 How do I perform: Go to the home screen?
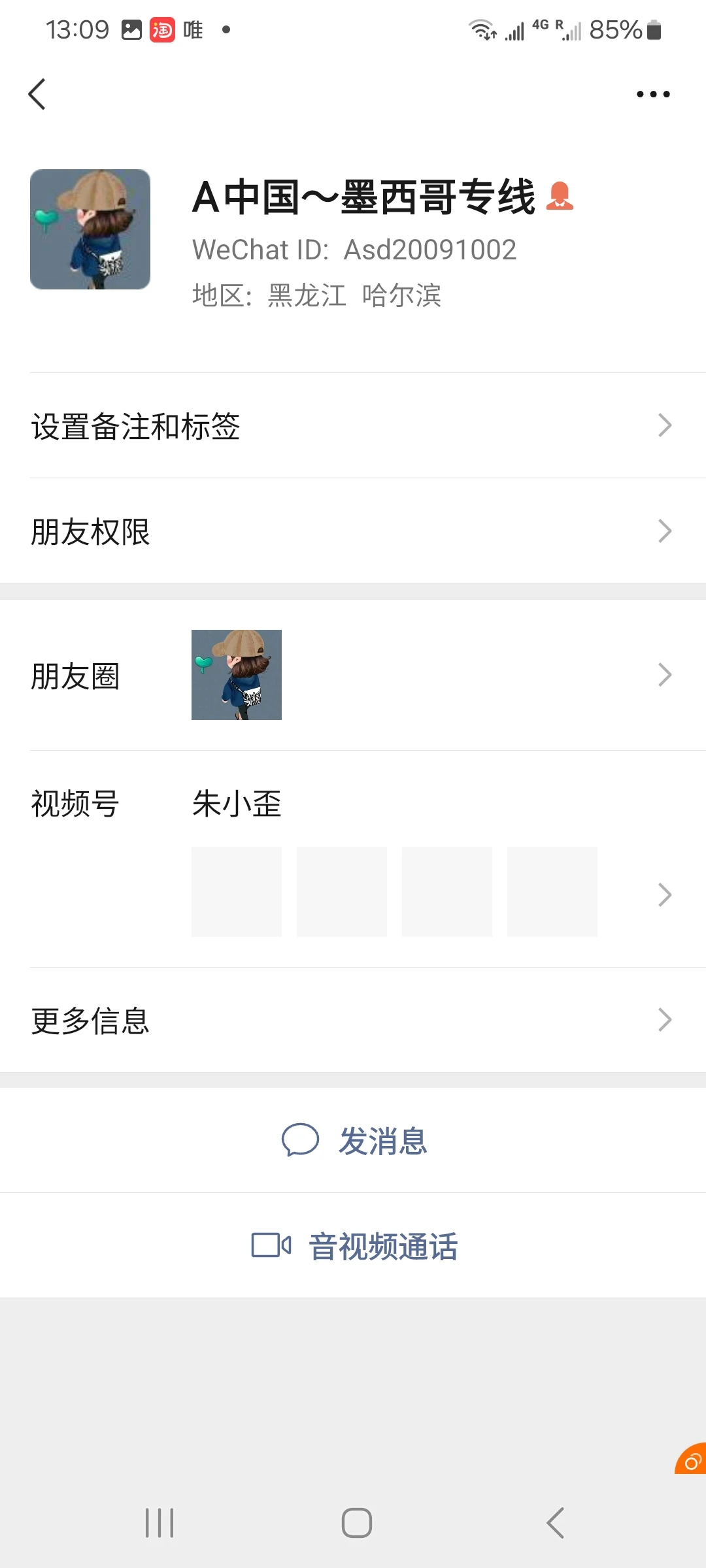click(x=356, y=1523)
